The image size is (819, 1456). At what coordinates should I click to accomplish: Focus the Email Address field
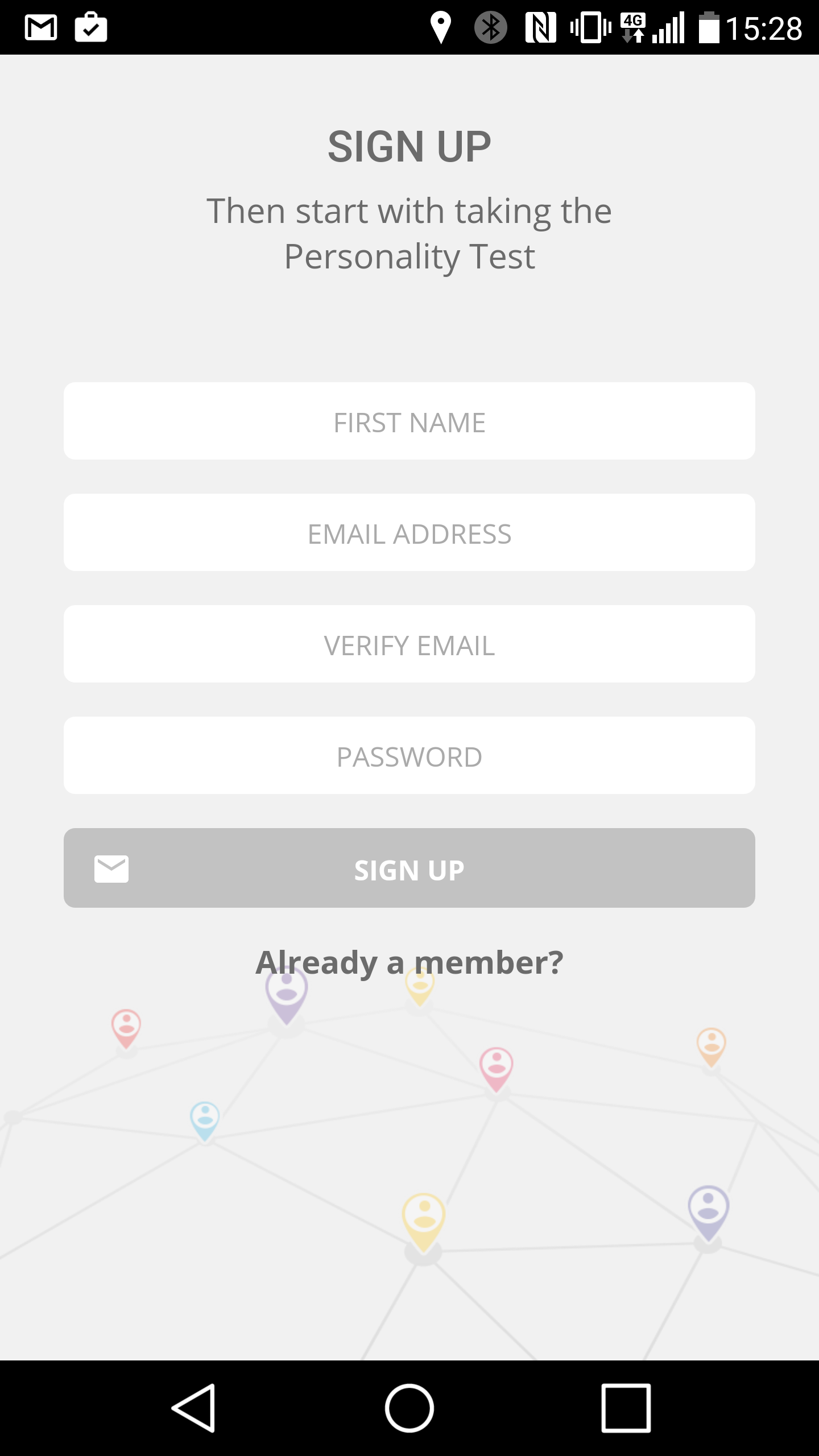click(x=409, y=532)
